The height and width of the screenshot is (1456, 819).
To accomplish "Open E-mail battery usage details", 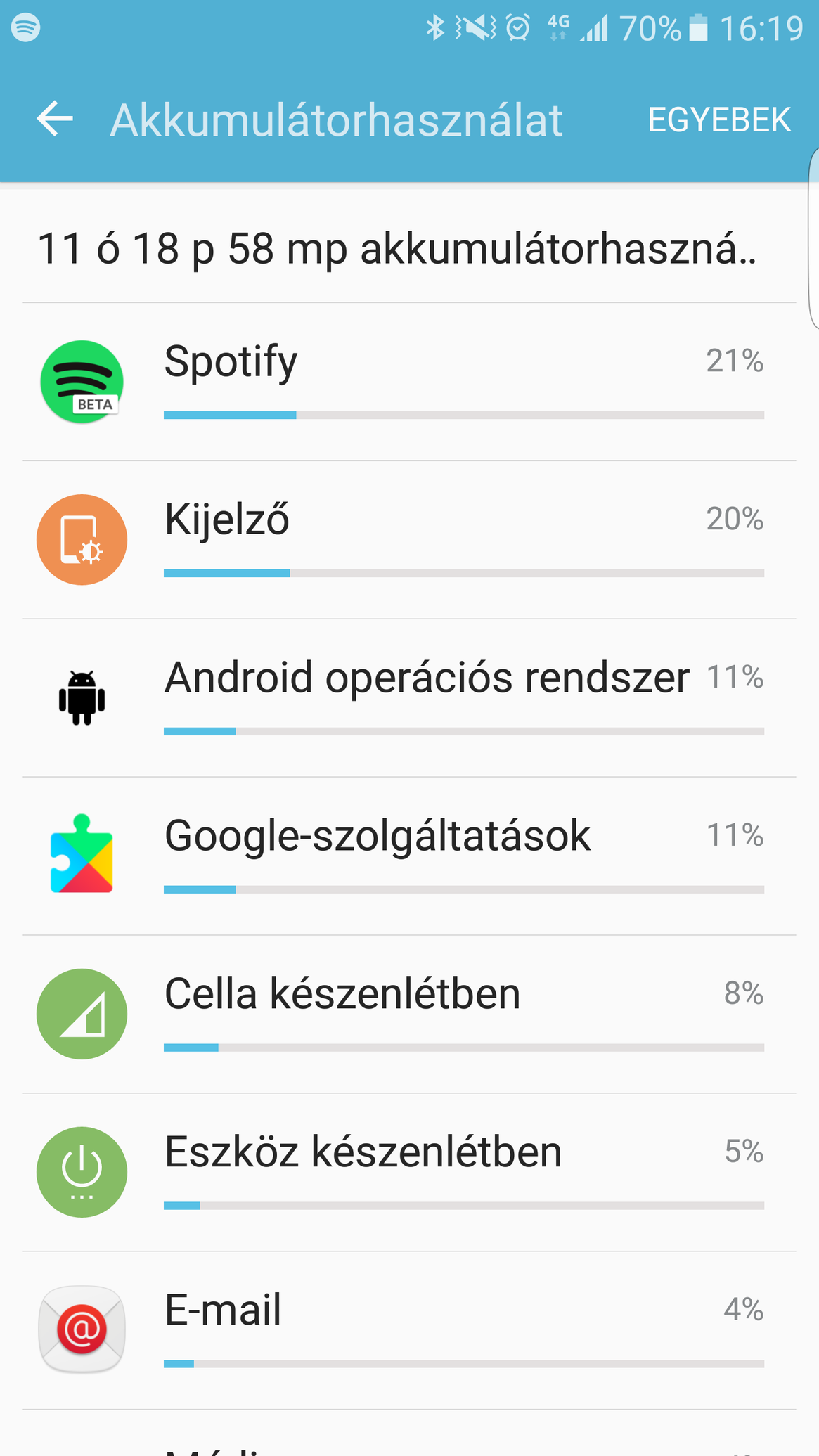I will [409, 1331].
